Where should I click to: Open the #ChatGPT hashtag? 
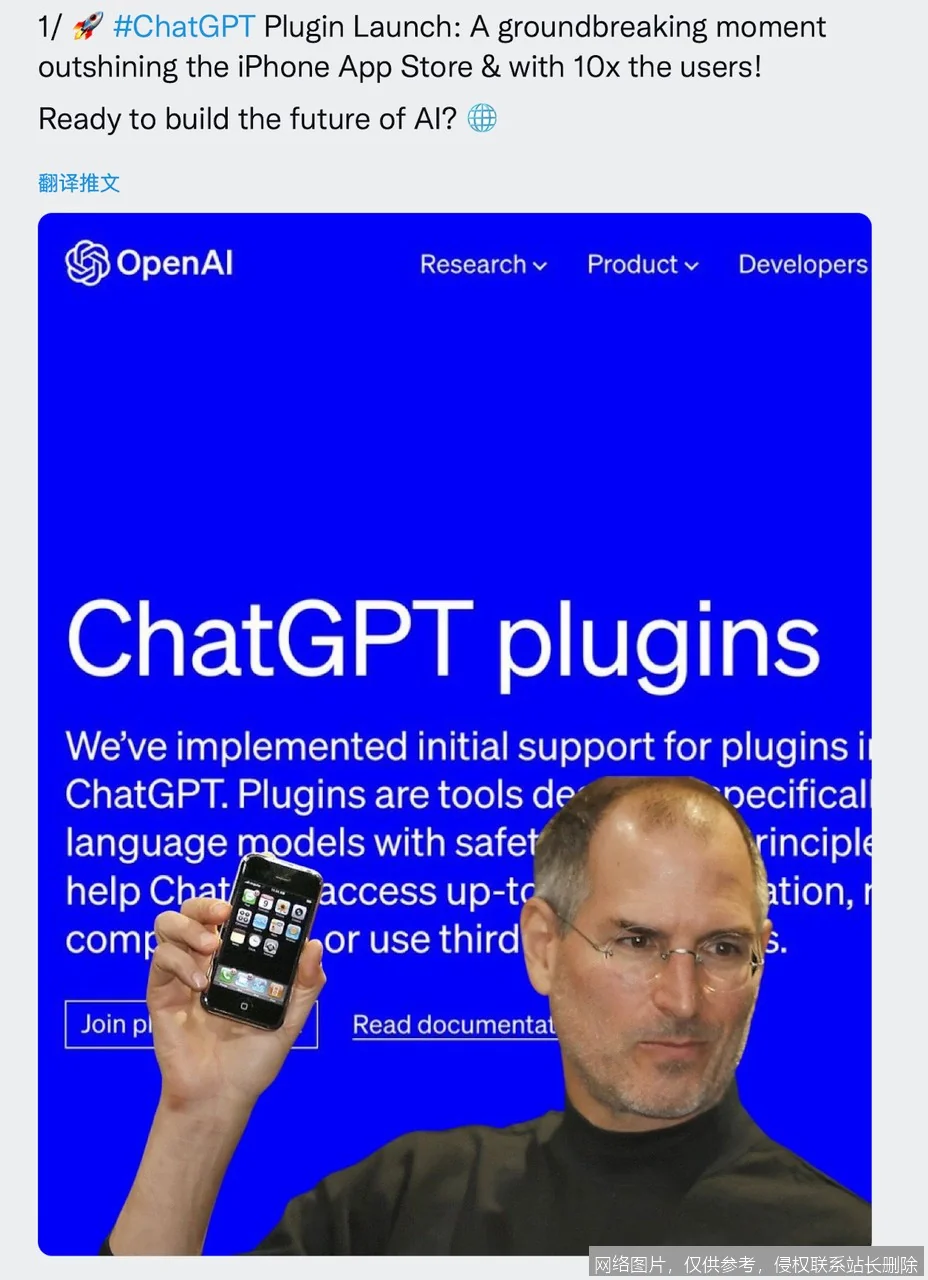click(184, 27)
